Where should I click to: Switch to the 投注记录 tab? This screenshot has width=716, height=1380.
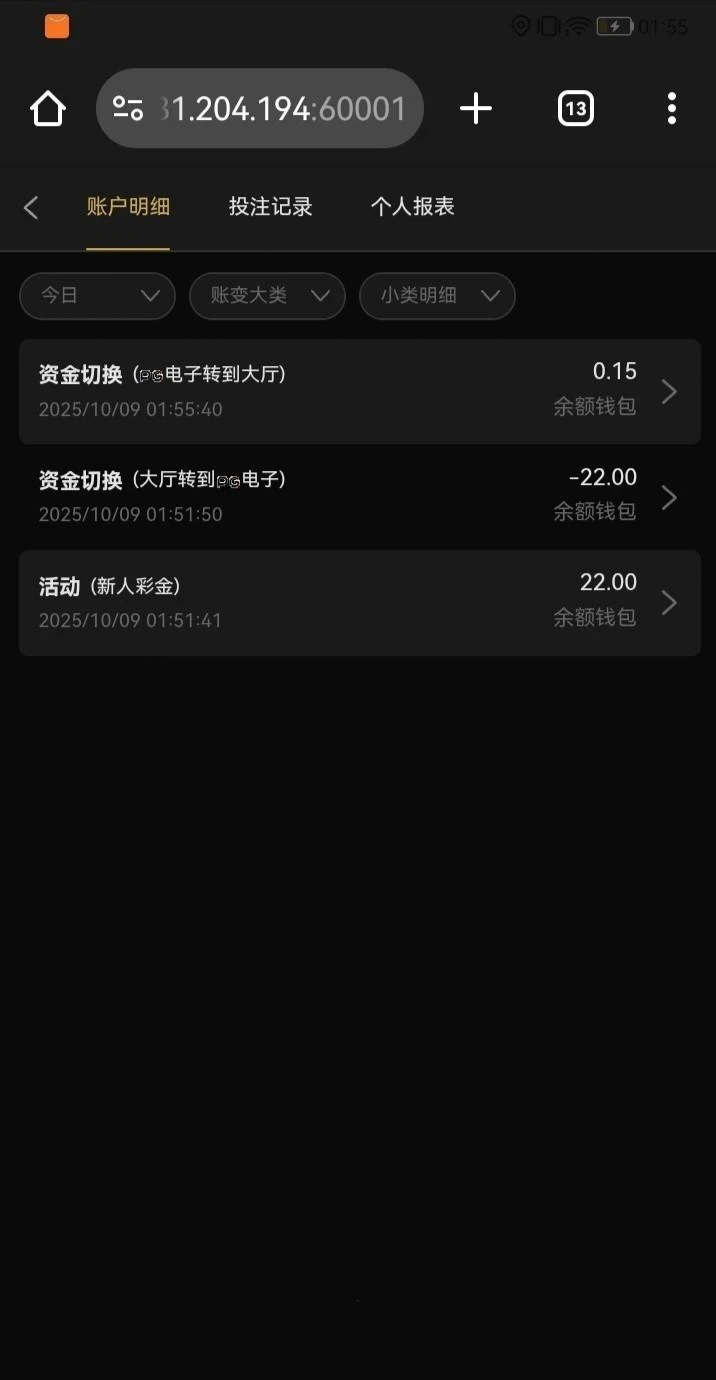270,207
